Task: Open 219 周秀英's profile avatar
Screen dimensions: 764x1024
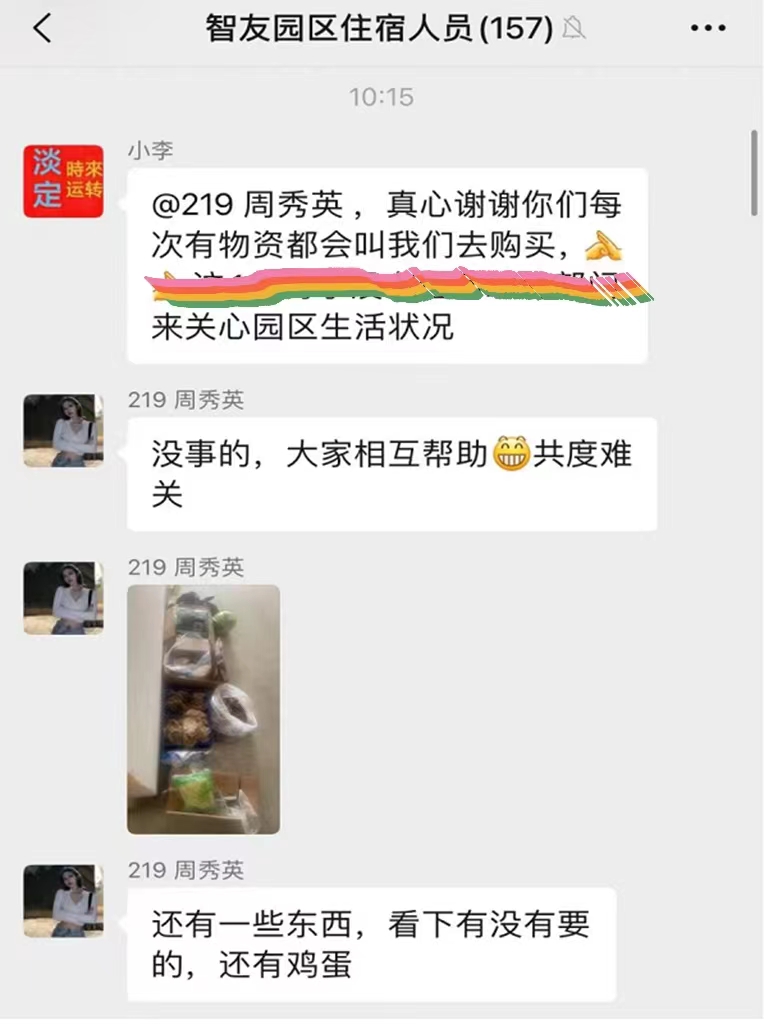Action: (63, 430)
